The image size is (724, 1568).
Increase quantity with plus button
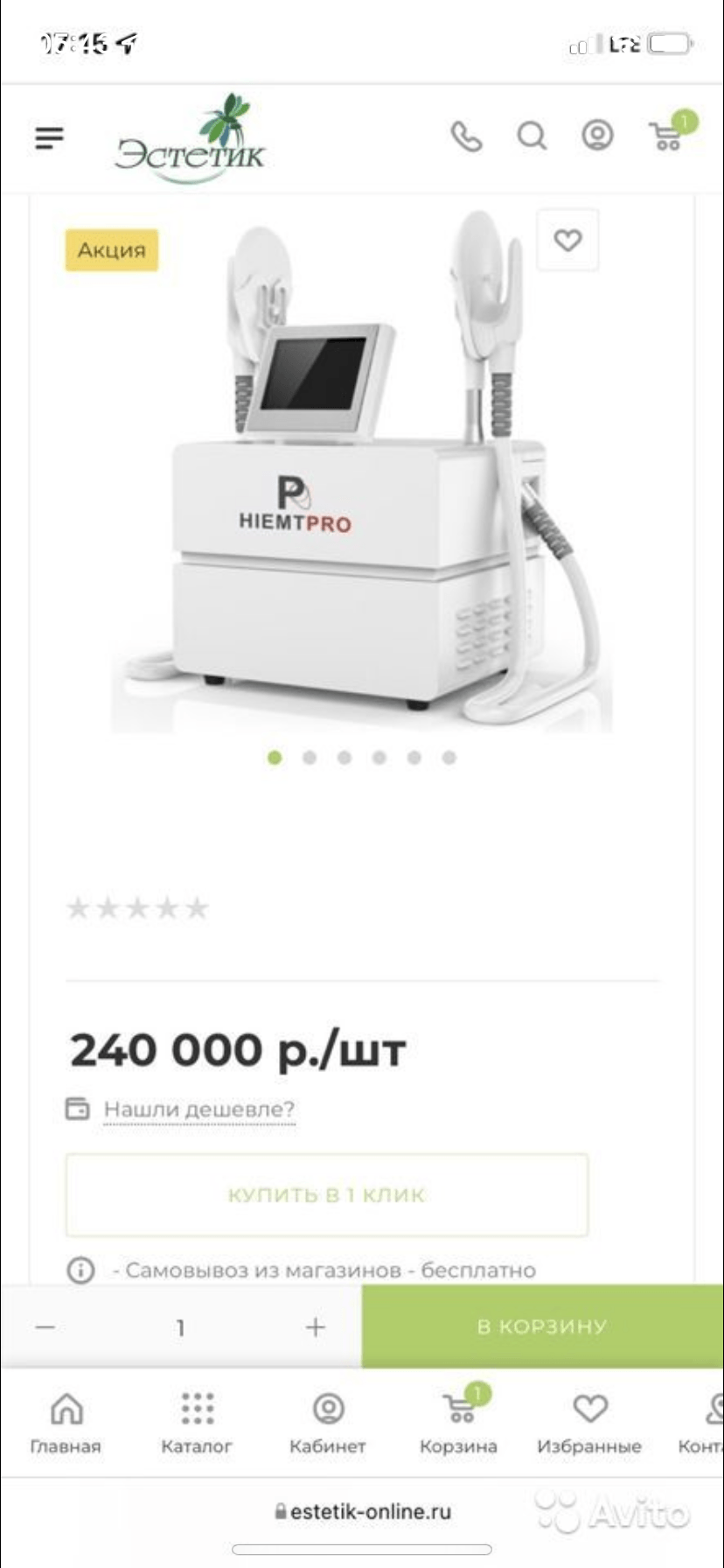[x=316, y=1327]
